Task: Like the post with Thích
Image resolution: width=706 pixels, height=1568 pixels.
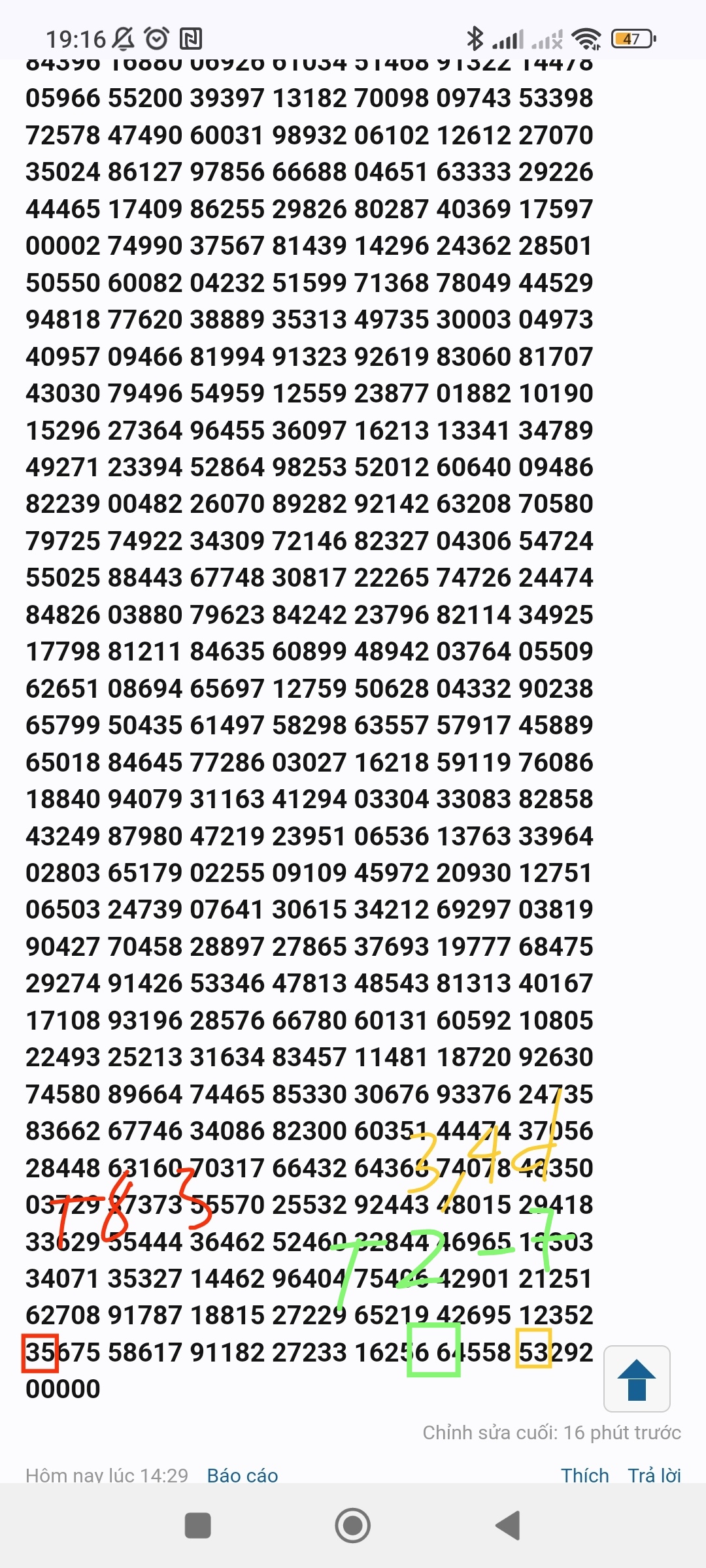Action: pos(585,1475)
